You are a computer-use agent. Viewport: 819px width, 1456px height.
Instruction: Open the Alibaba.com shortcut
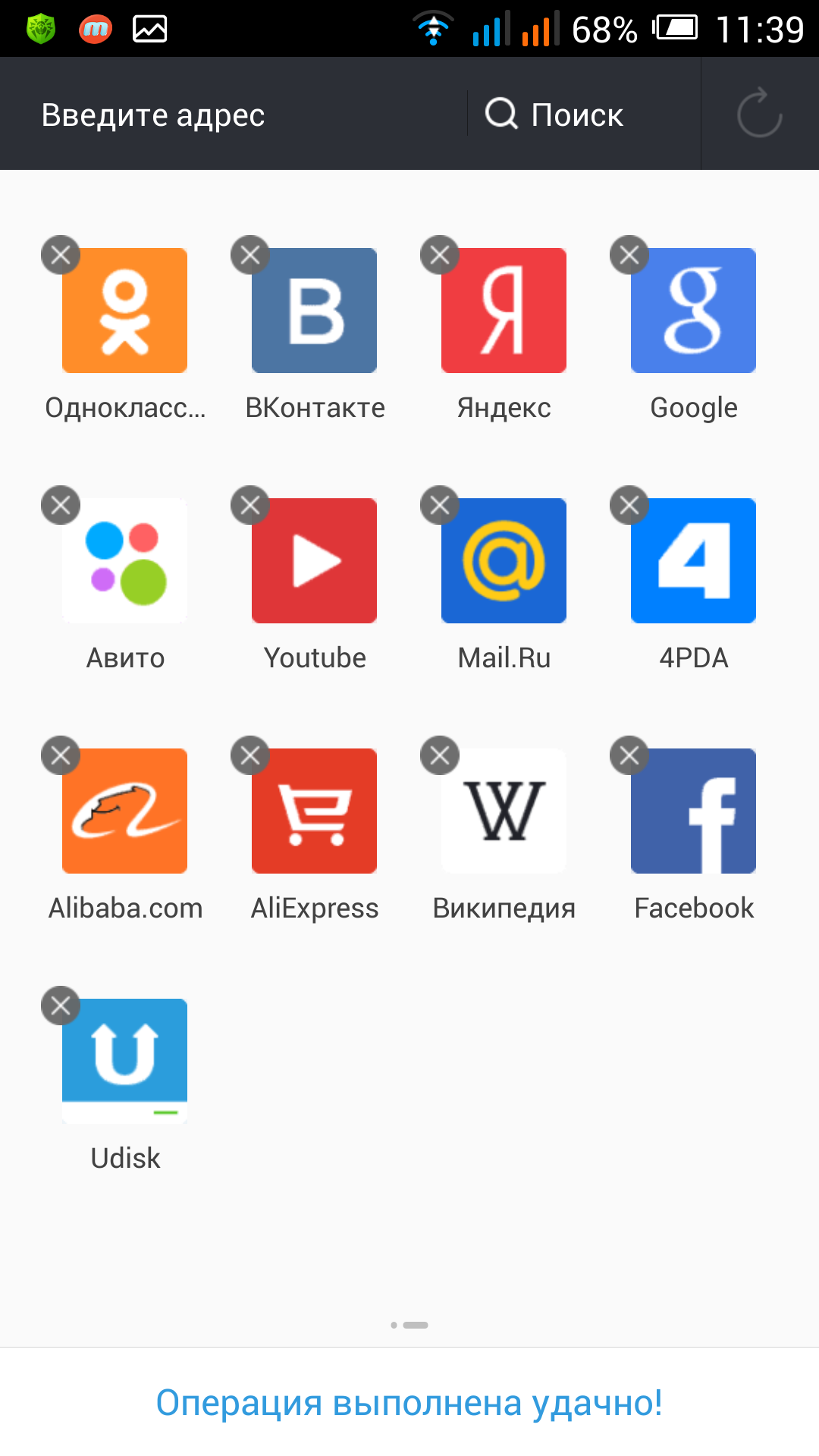coord(125,812)
